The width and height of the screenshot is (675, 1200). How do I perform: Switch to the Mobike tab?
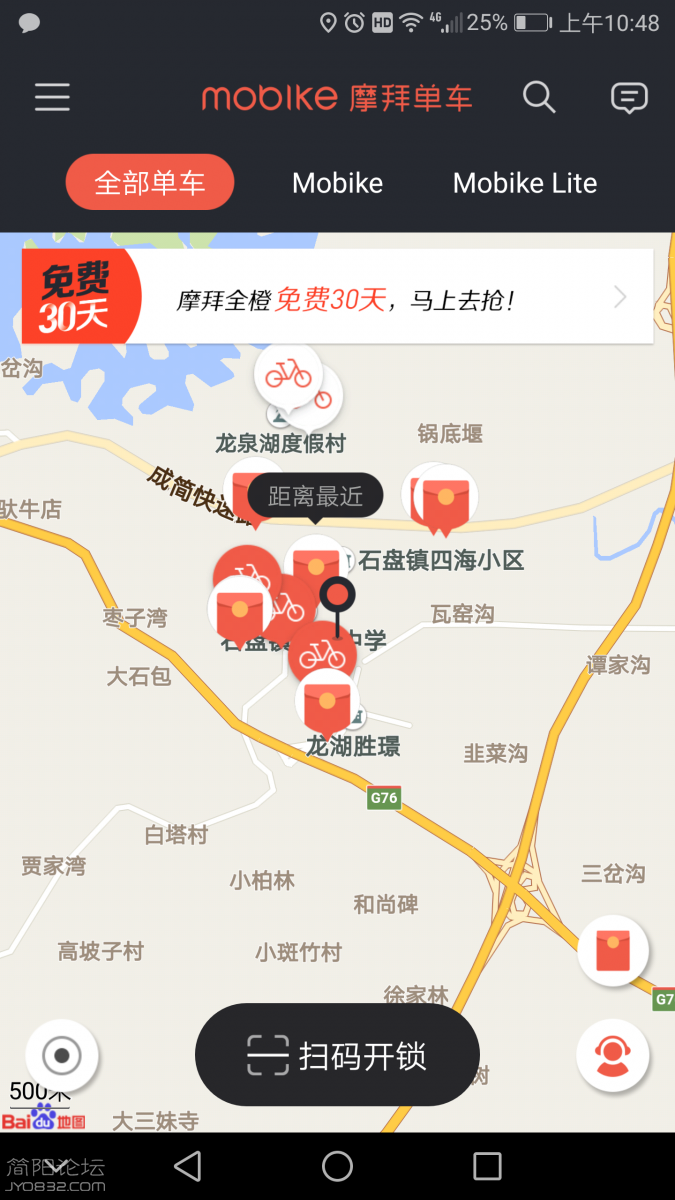click(x=337, y=183)
